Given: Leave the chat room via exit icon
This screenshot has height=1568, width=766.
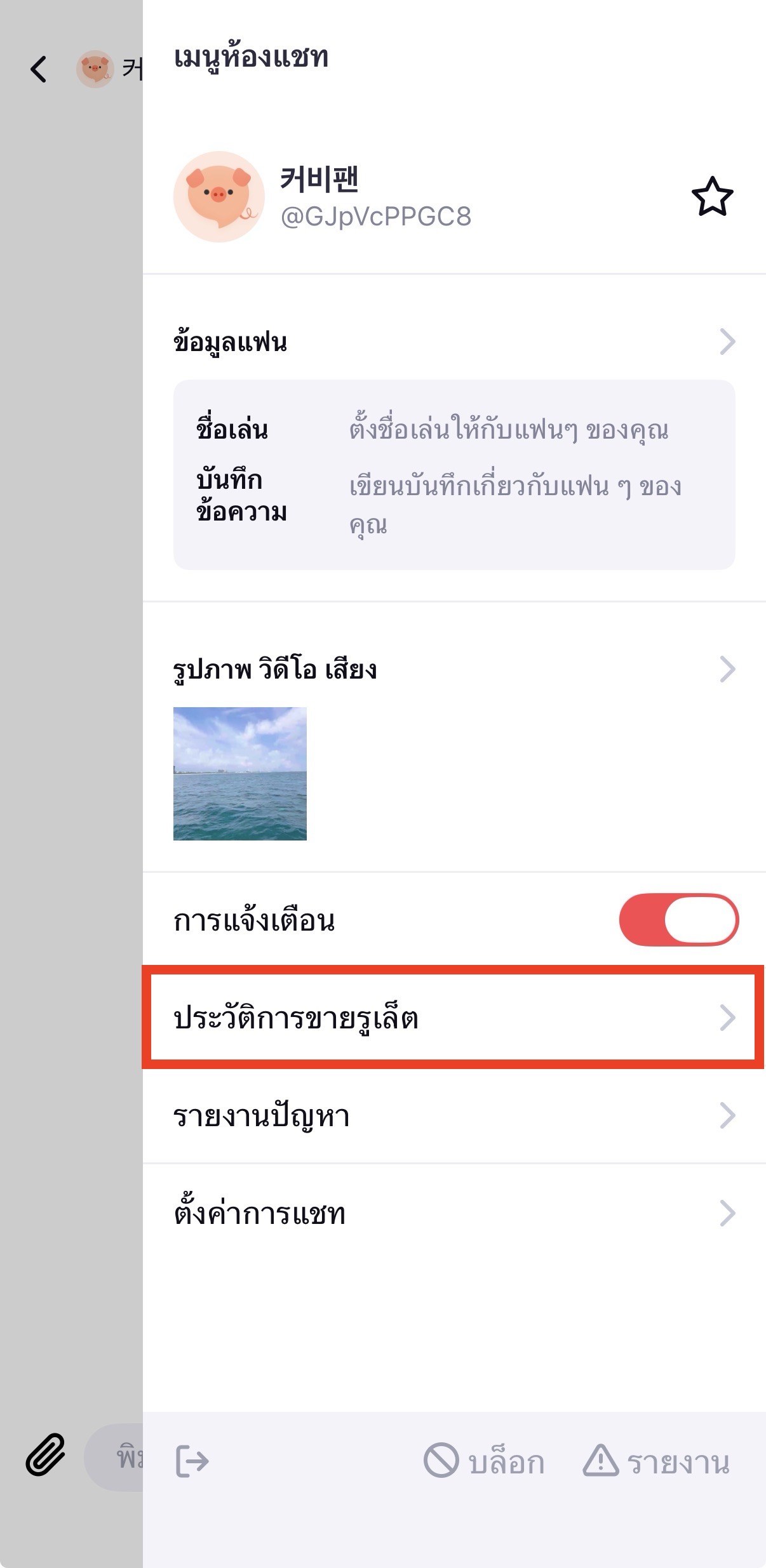Looking at the screenshot, I should point(192,1461).
